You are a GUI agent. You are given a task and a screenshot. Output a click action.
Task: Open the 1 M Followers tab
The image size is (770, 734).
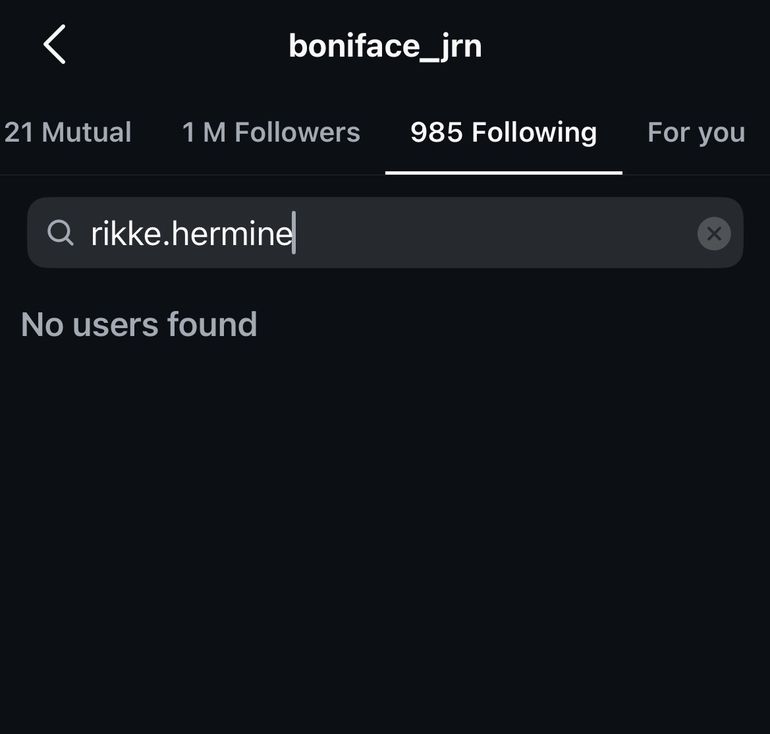[x=270, y=133]
